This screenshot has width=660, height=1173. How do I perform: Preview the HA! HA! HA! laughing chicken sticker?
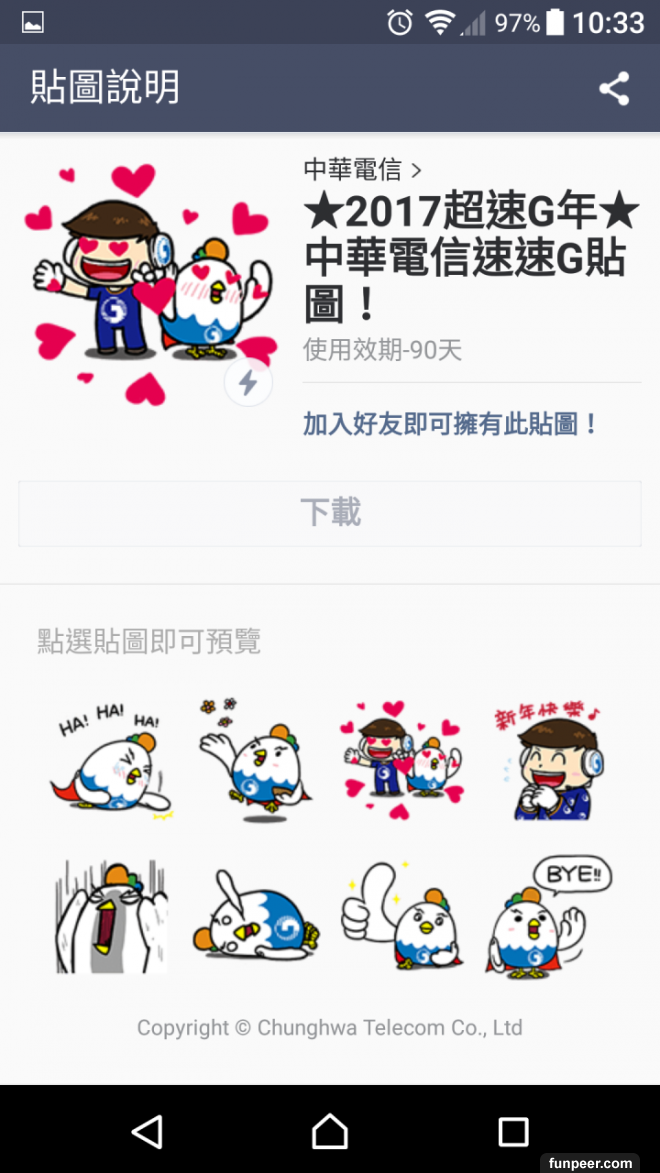(111, 759)
